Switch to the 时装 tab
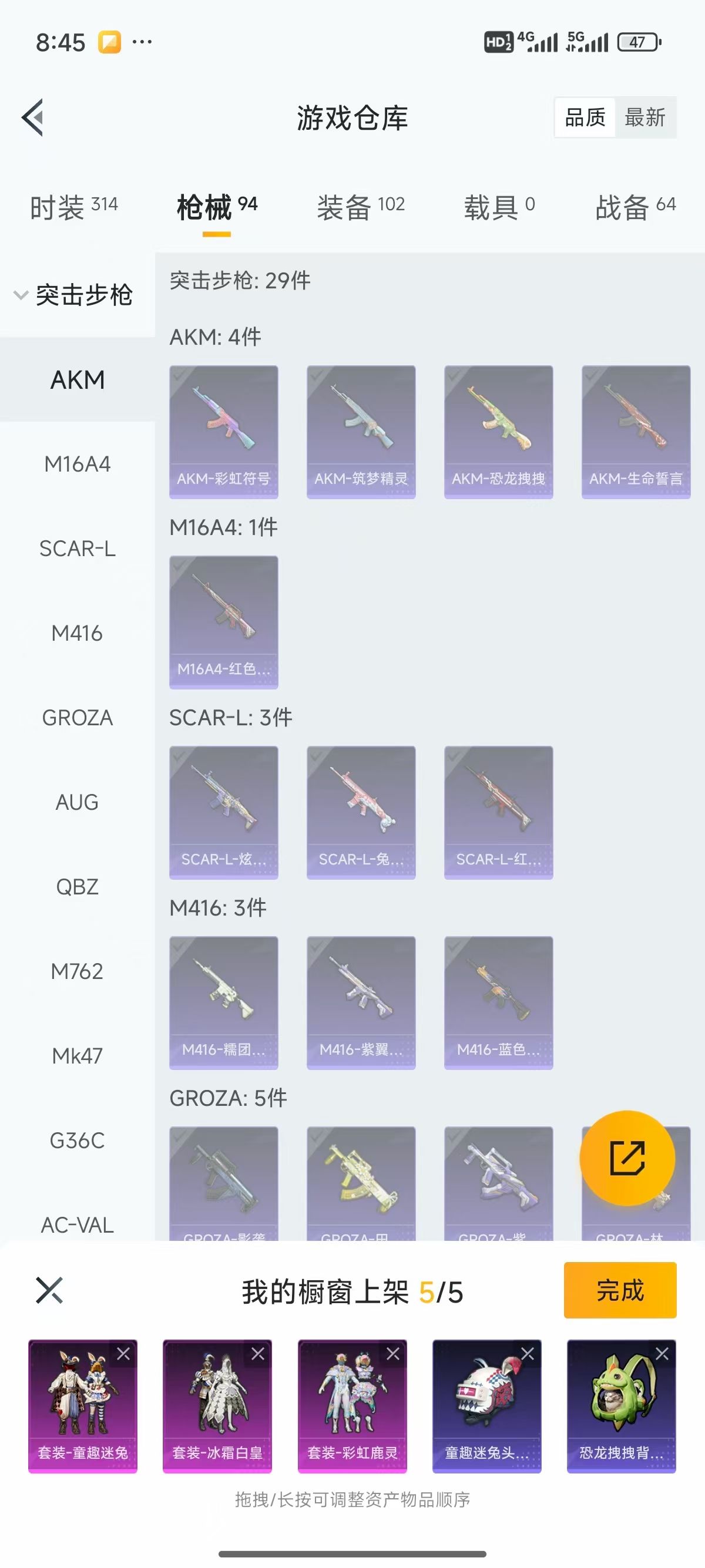Image resolution: width=705 pixels, height=1568 pixels. 73,207
